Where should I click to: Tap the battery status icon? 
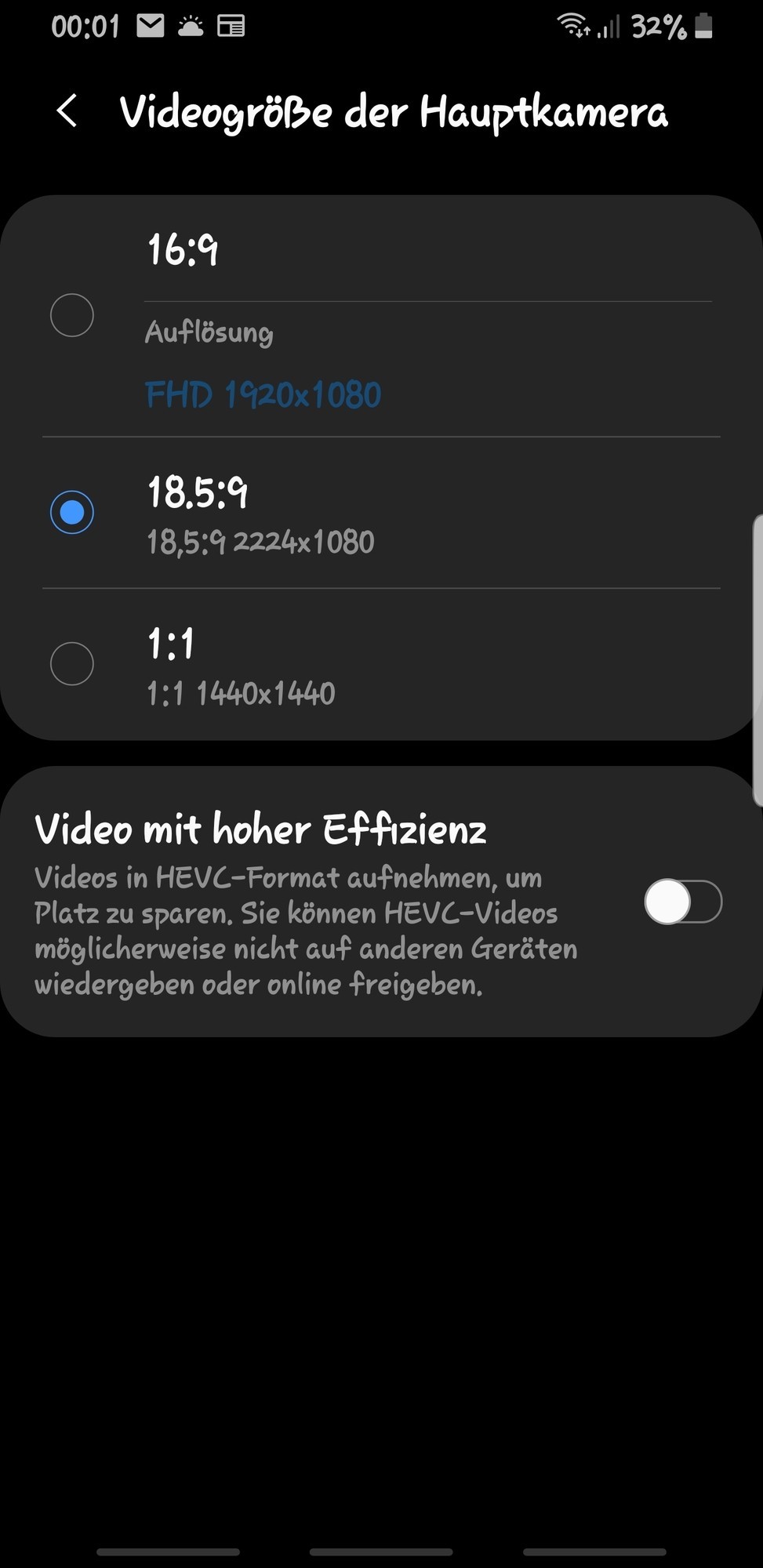(x=704, y=26)
